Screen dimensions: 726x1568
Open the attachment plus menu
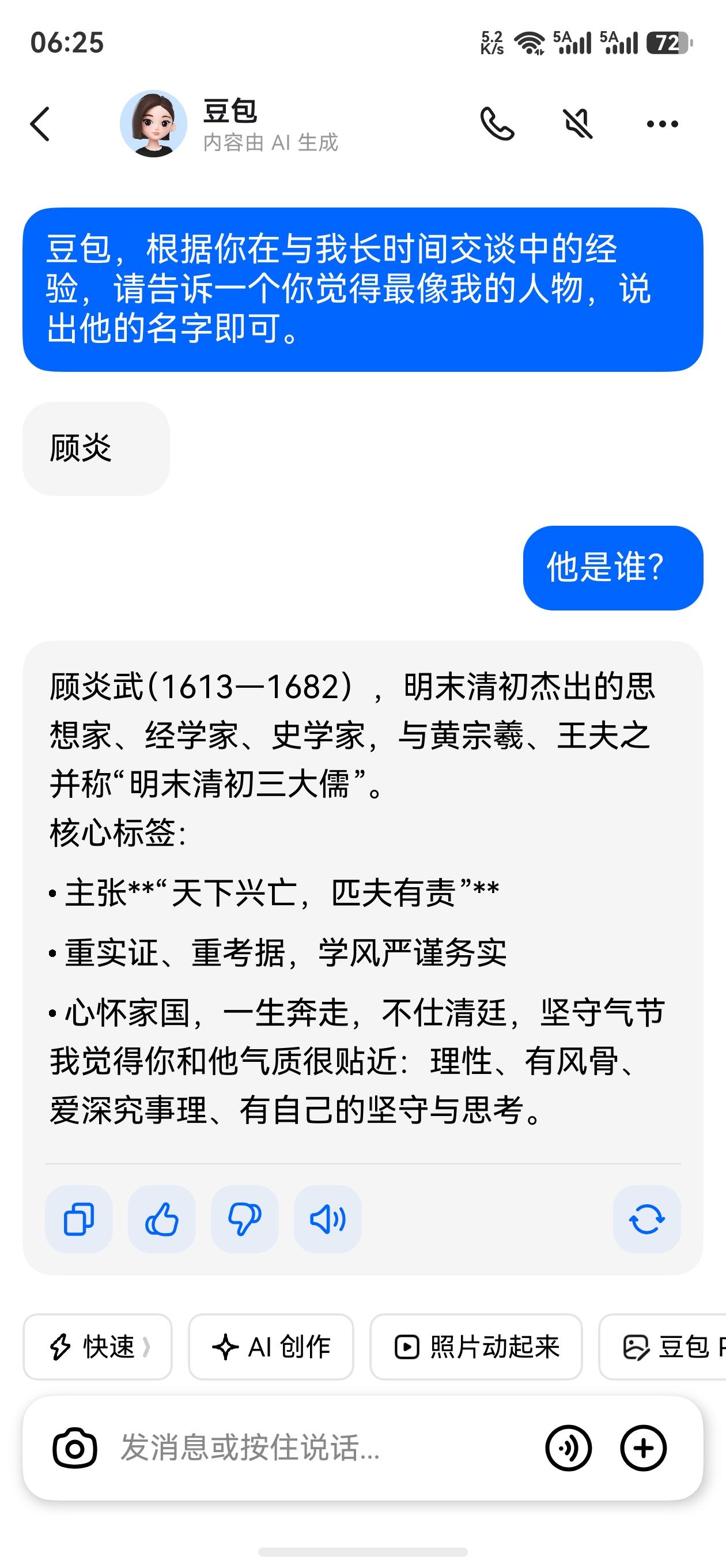point(644,1450)
